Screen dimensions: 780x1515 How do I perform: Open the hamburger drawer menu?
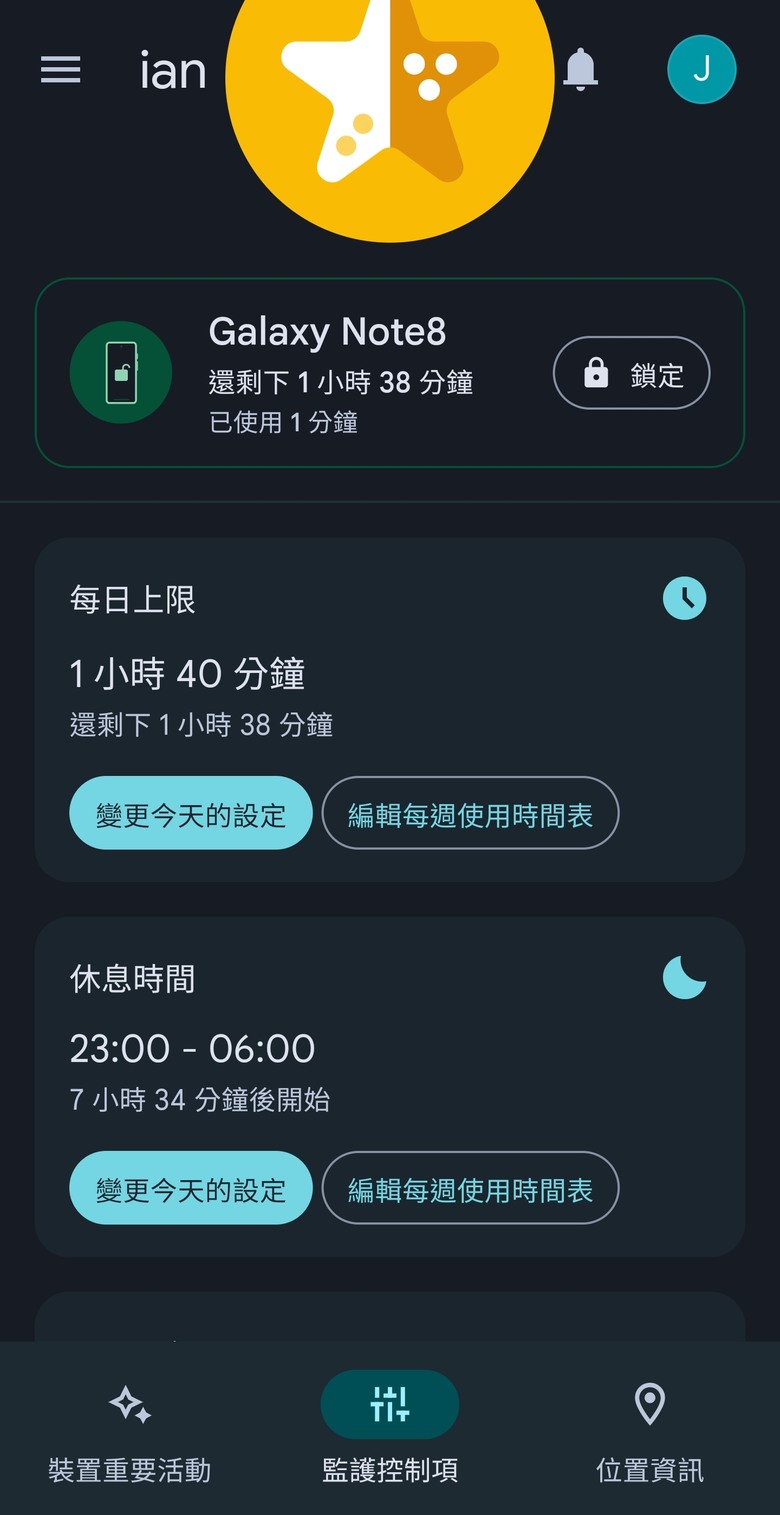[x=60, y=69]
